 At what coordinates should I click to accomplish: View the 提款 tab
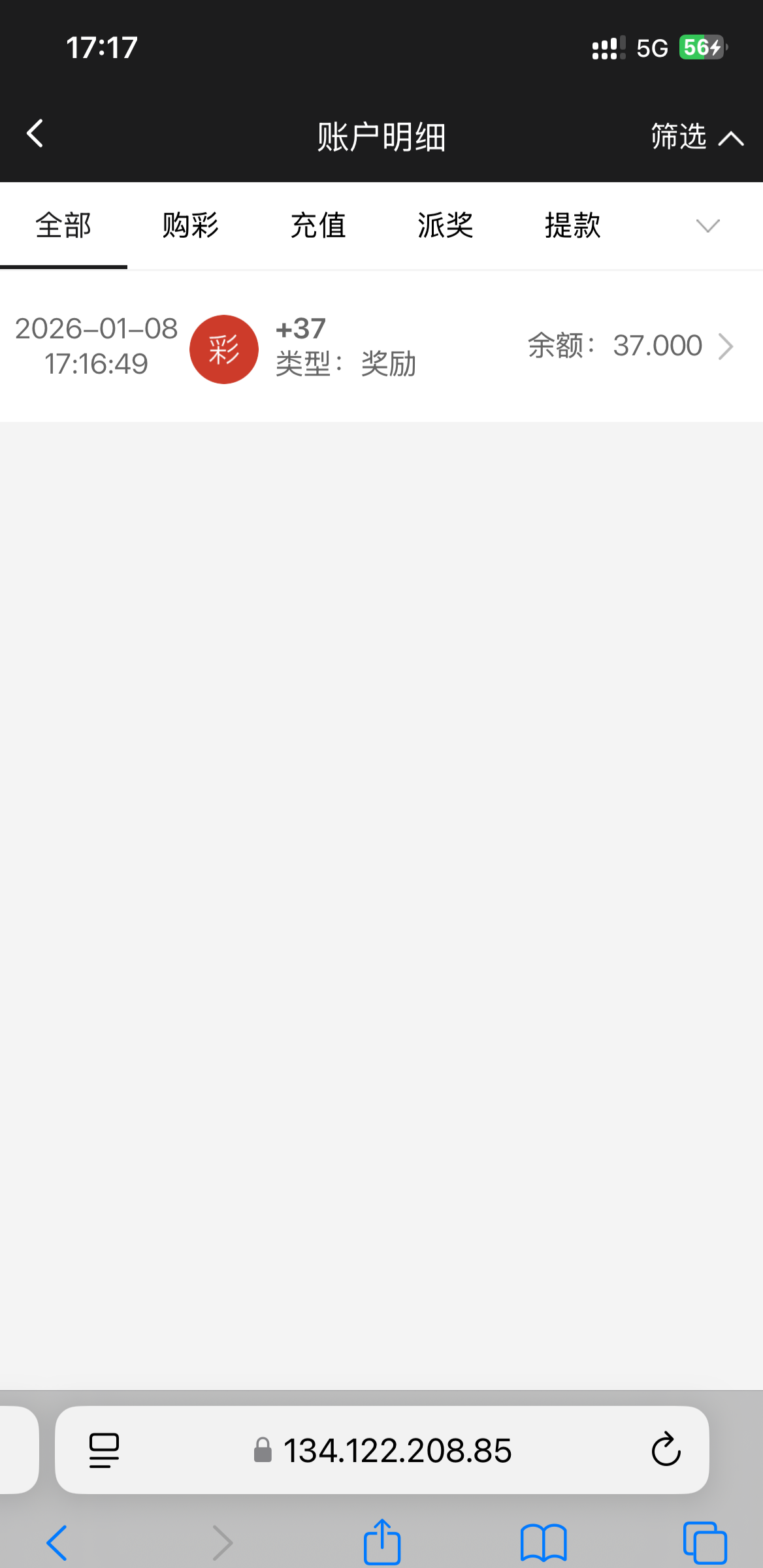[572, 226]
